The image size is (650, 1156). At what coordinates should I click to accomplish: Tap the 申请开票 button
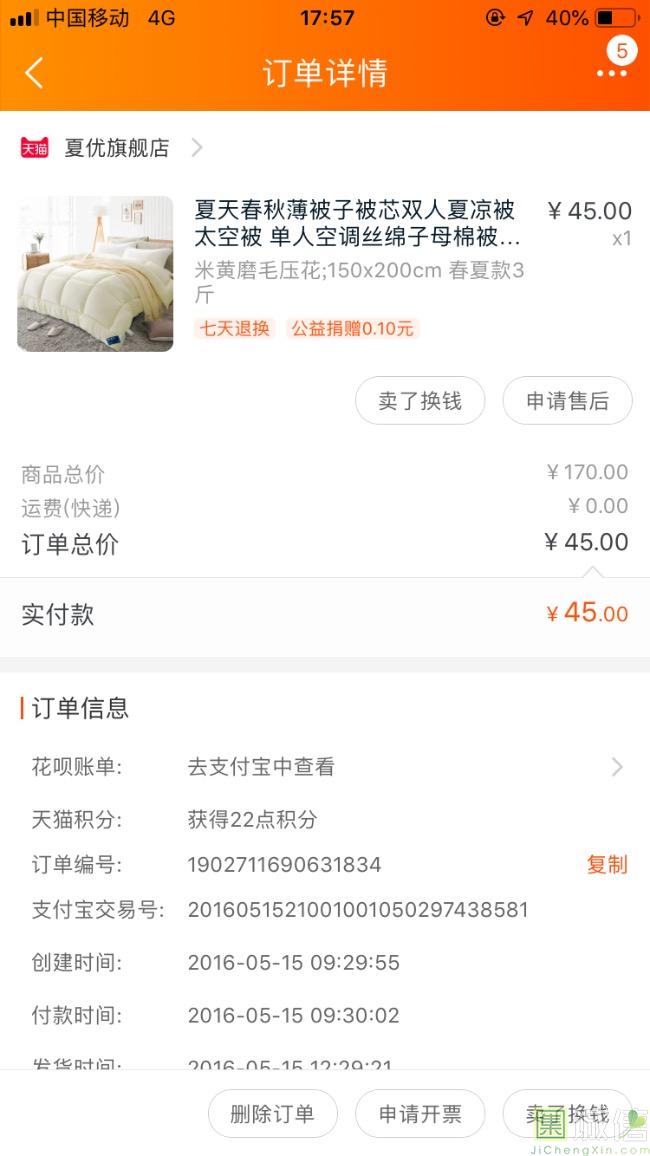[x=420, y=1114]
